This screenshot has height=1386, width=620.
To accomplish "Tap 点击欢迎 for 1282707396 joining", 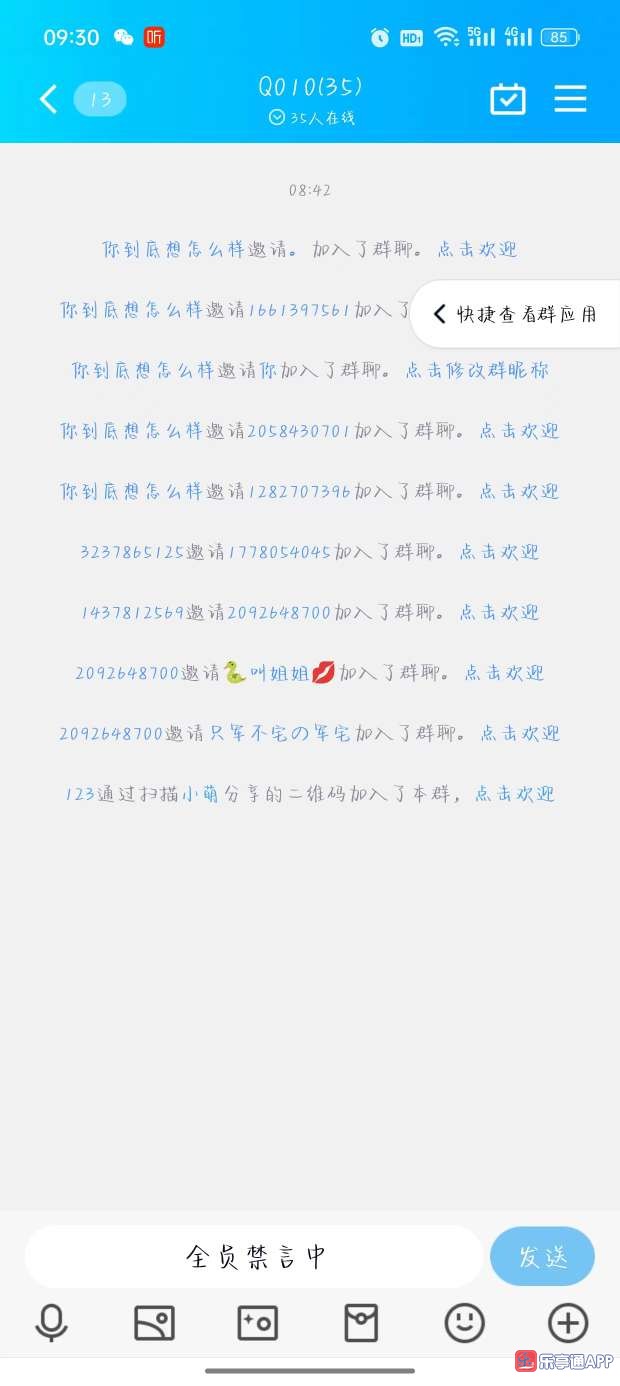I will 519,491.
